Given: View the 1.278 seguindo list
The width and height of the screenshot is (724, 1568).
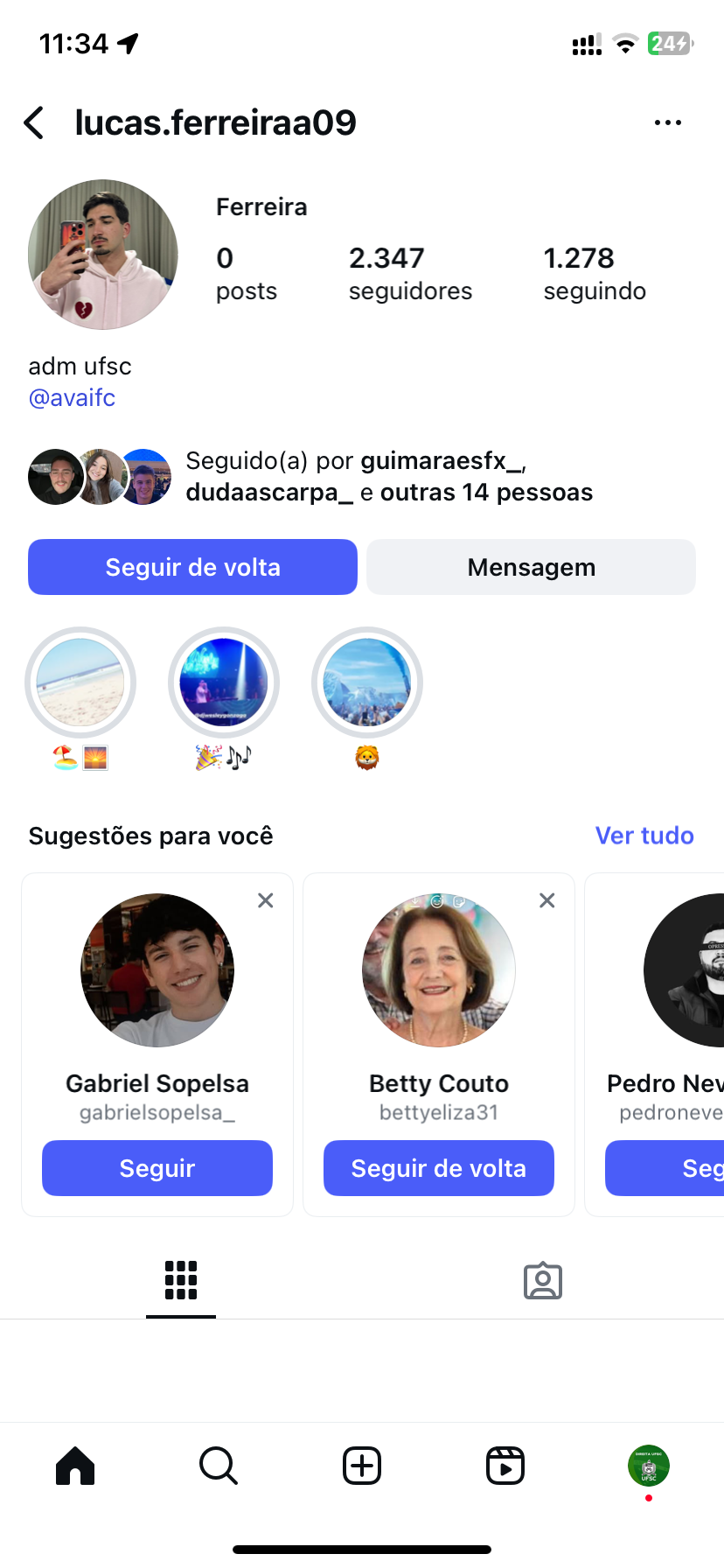Looking at the screenshot, I should tap(595, 273).
